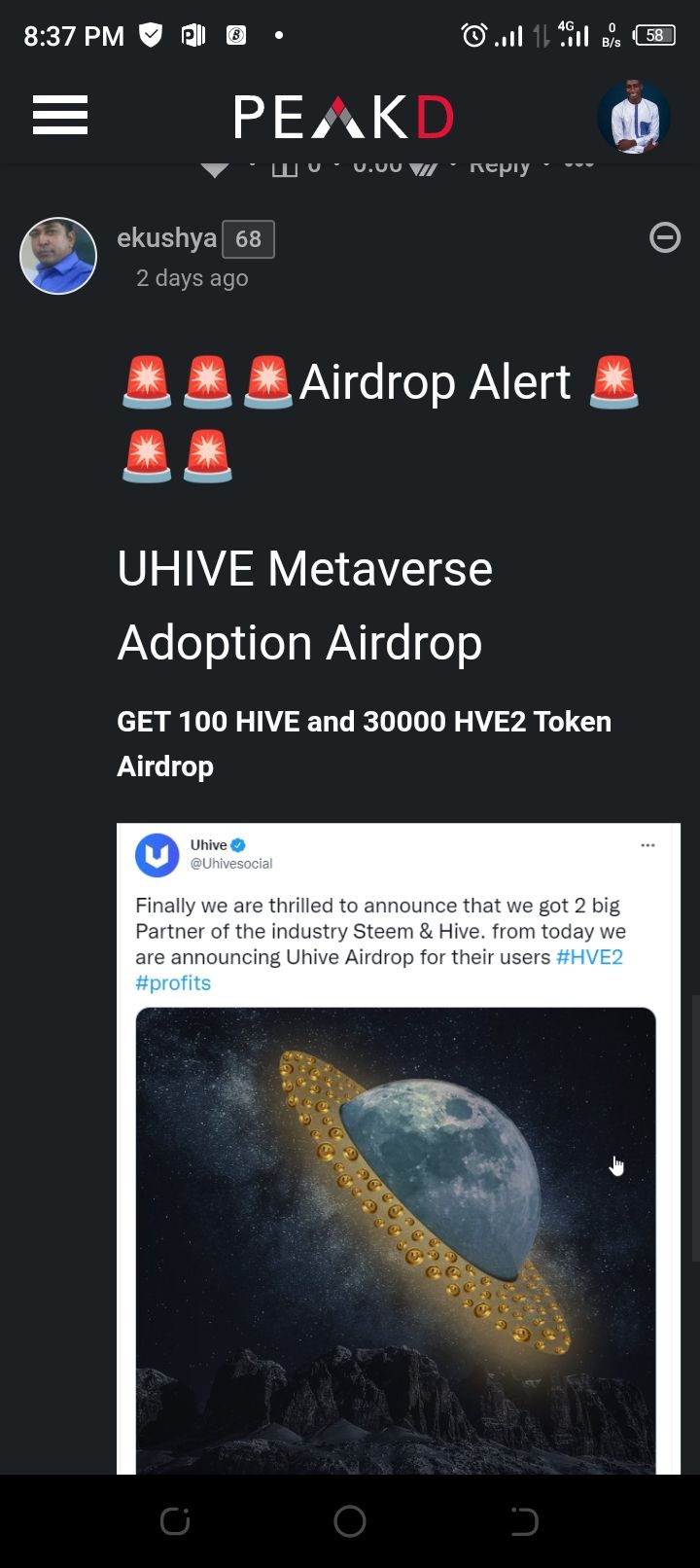The width and height of the screenshot is (700, 1568).
Task: Open the hamburger drawer menu
Action: click(60, 116)
